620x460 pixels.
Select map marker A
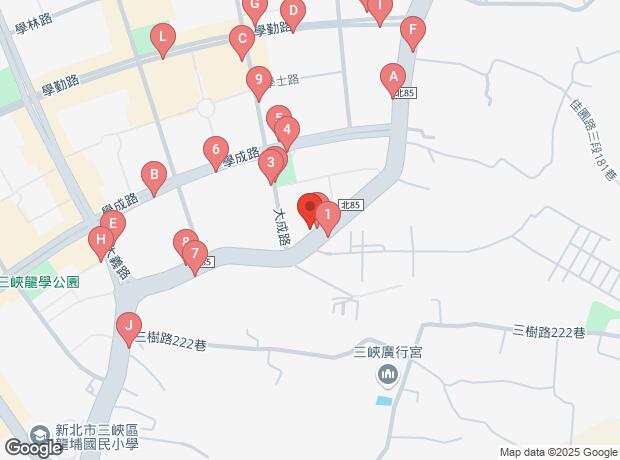(x=393, y=76)
